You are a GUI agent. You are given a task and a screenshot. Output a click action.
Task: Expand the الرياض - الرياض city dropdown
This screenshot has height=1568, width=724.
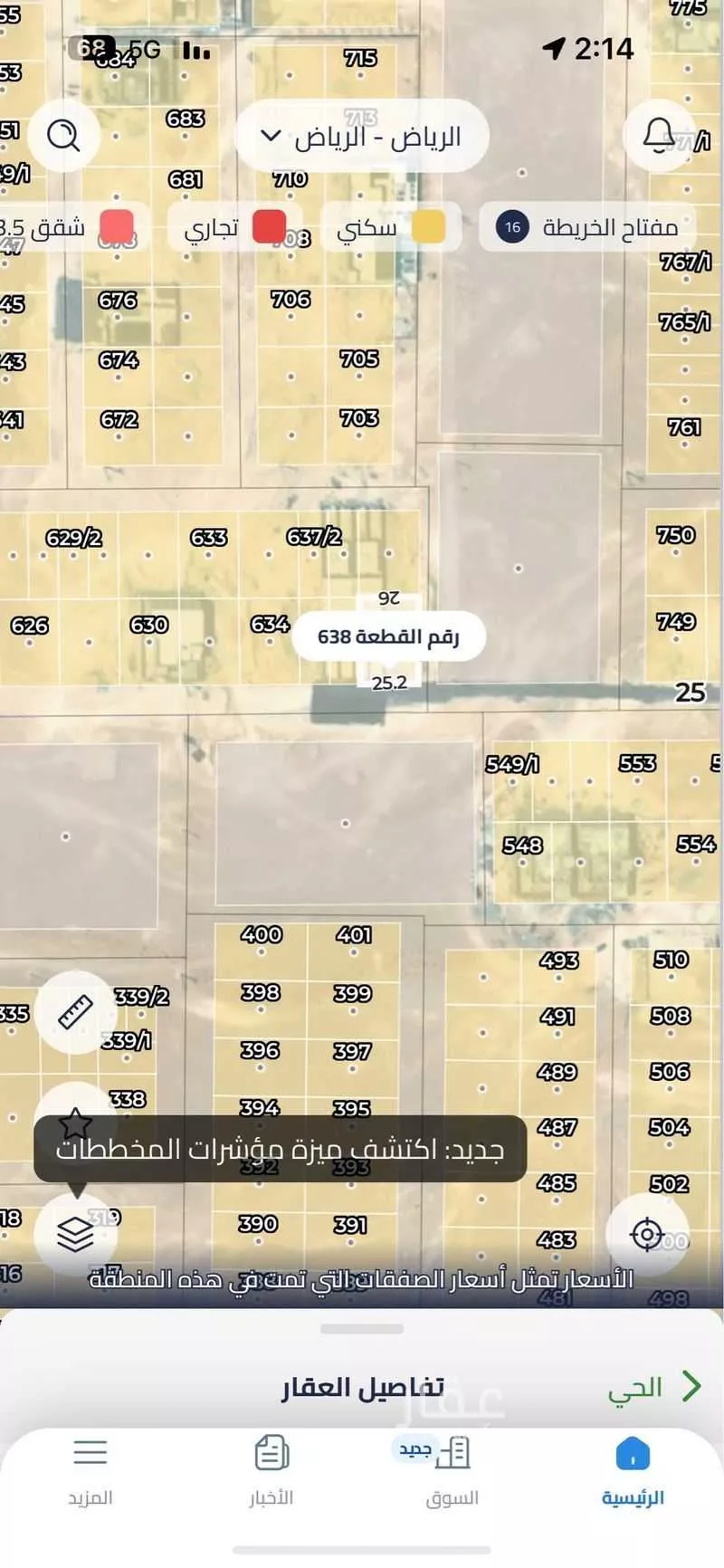tap(362, 137)
